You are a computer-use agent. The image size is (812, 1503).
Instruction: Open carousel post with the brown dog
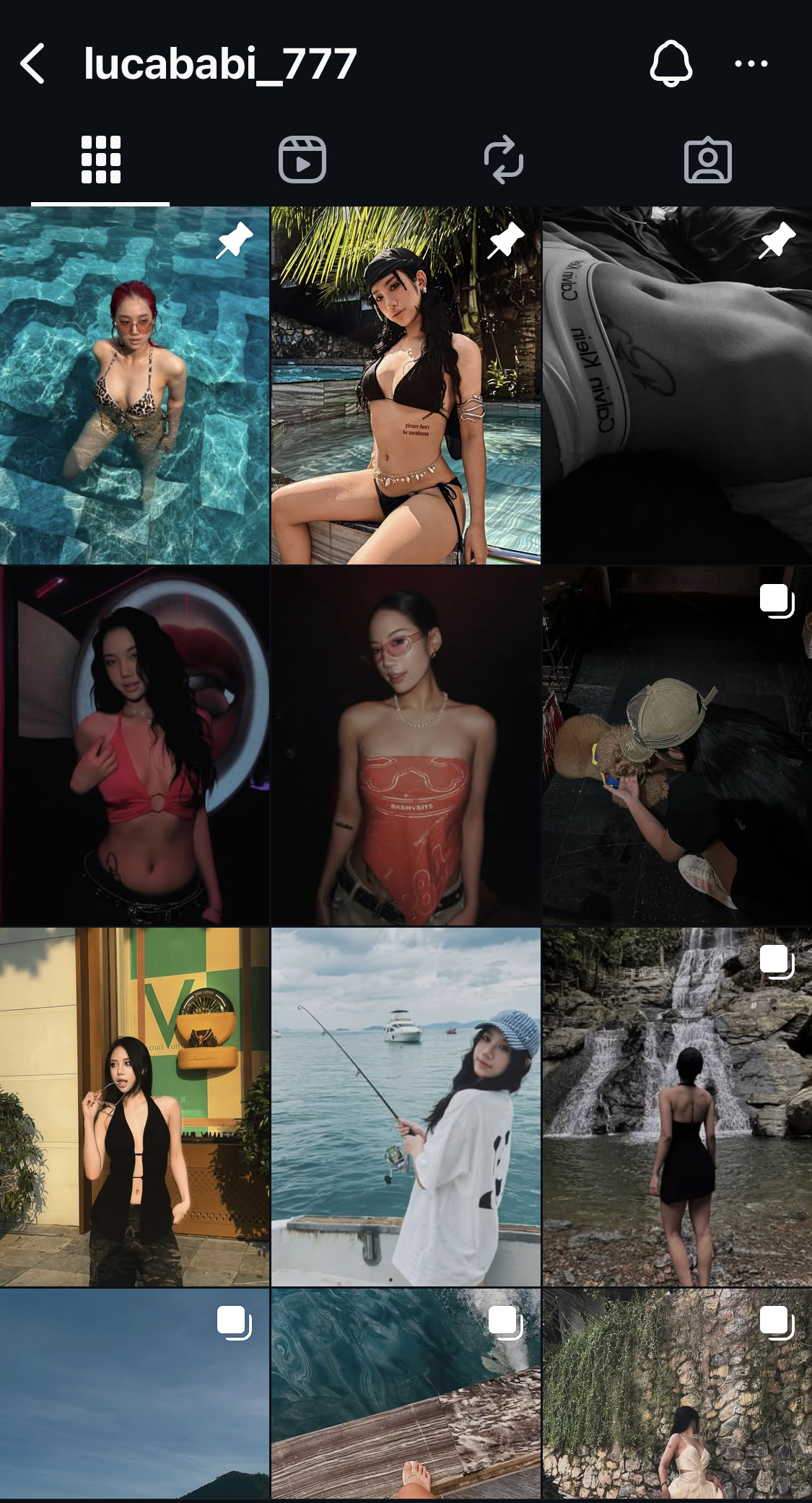pyautogui.click(x=677, y=746)
